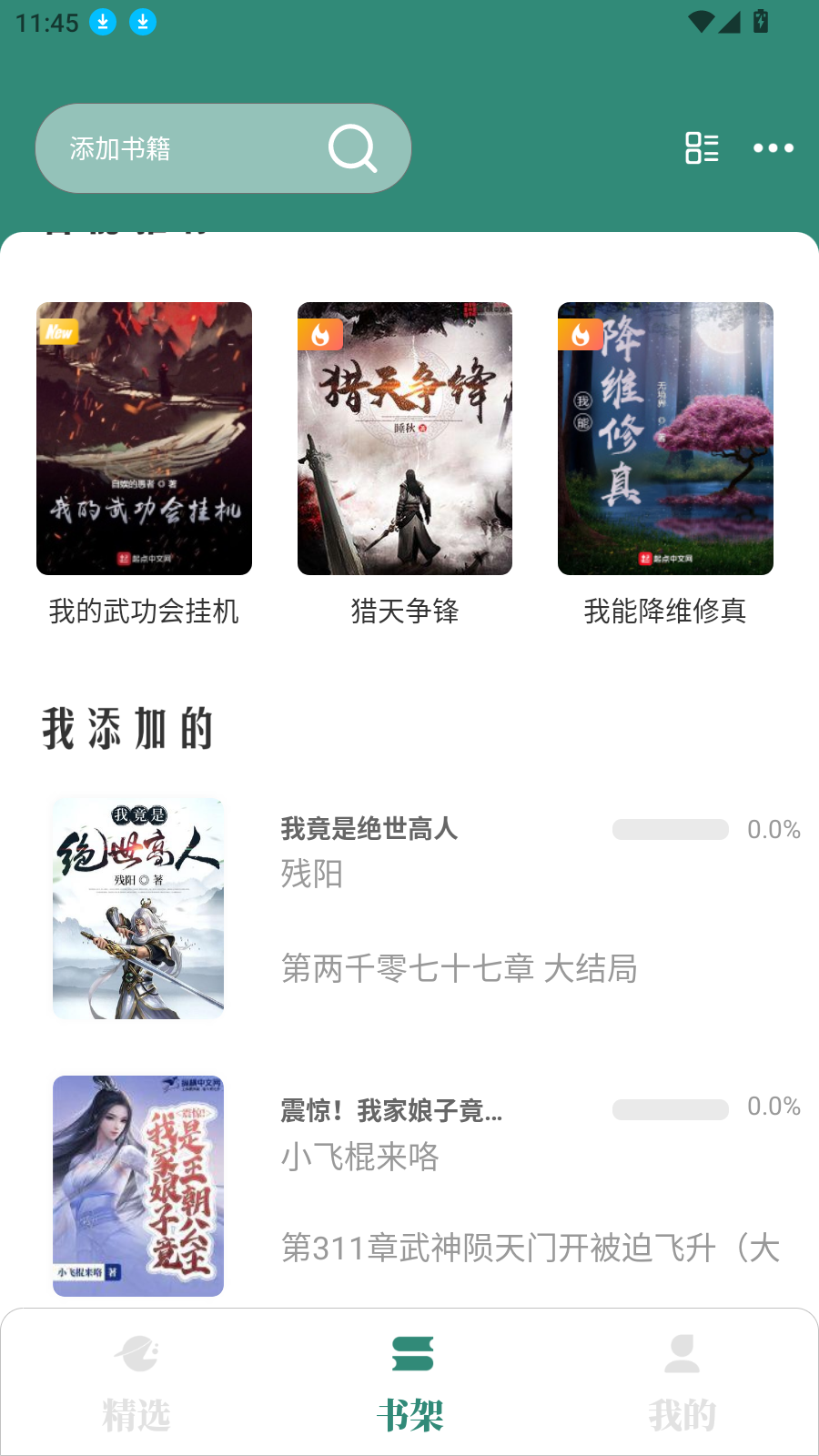Open the book 猎天争锋
The image size is (819, 1456).
click(x=405, y=439)
